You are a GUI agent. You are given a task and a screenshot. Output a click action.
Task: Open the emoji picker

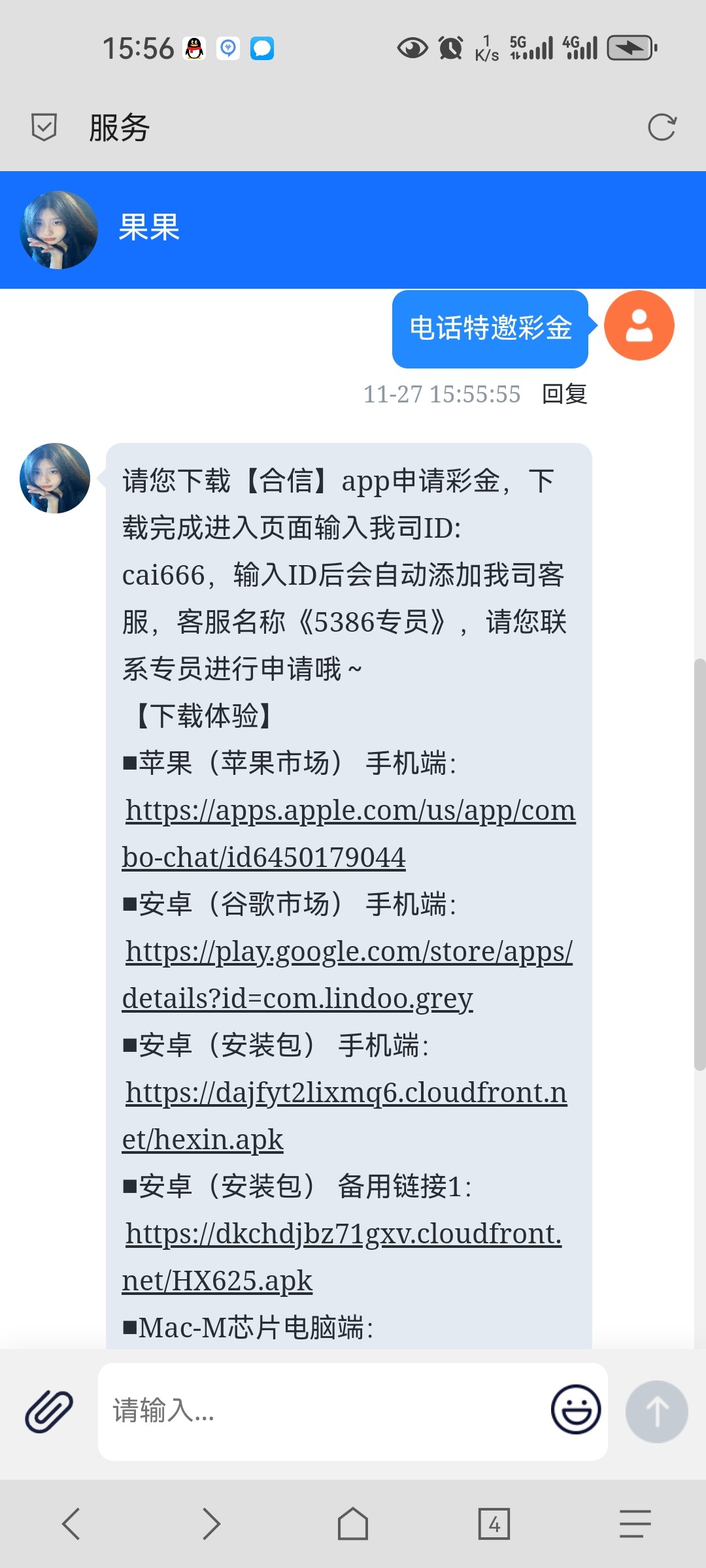tap(575, 1410)
